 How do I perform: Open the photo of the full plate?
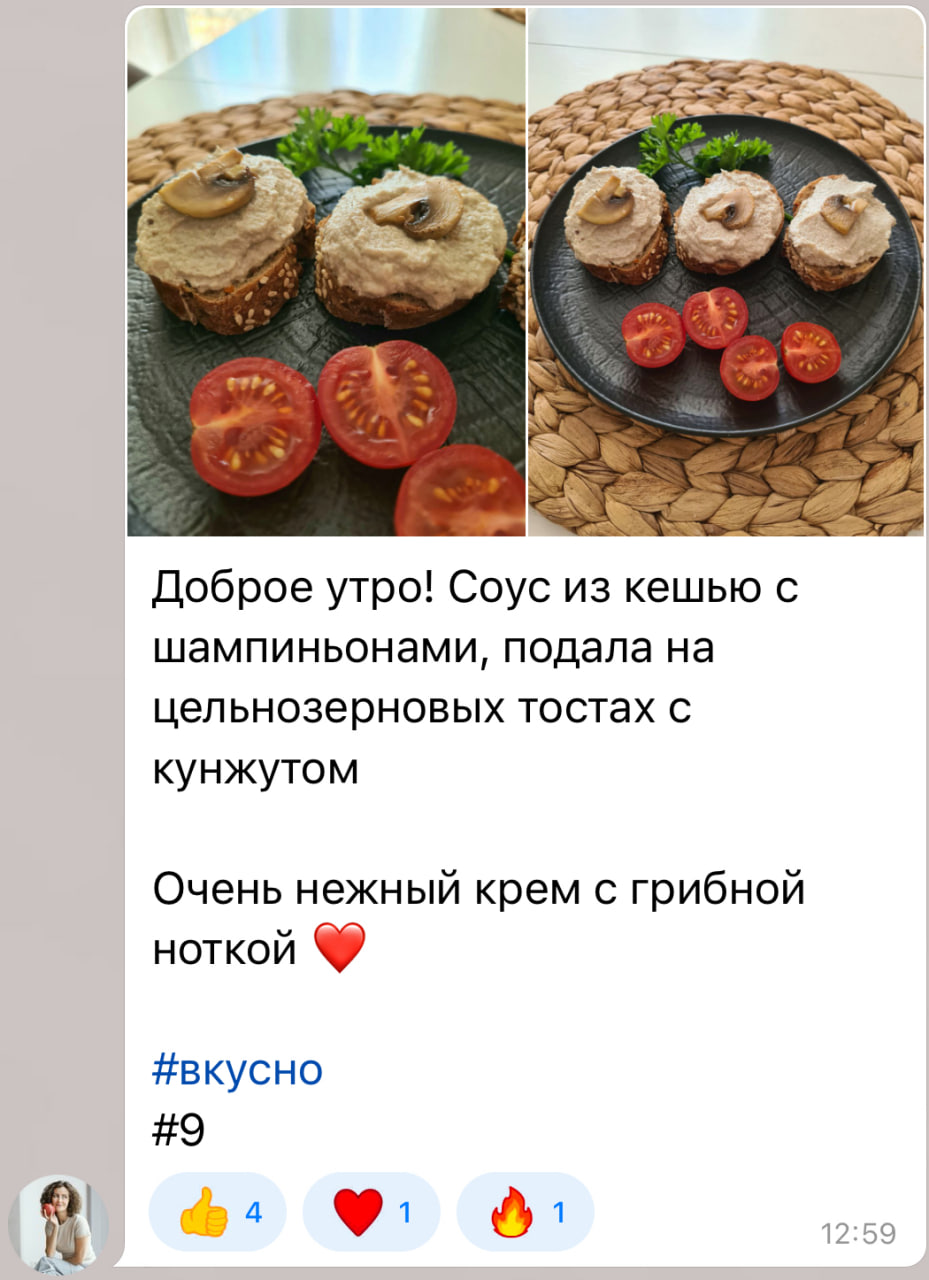pyautogui.click(x=726, y=272)
